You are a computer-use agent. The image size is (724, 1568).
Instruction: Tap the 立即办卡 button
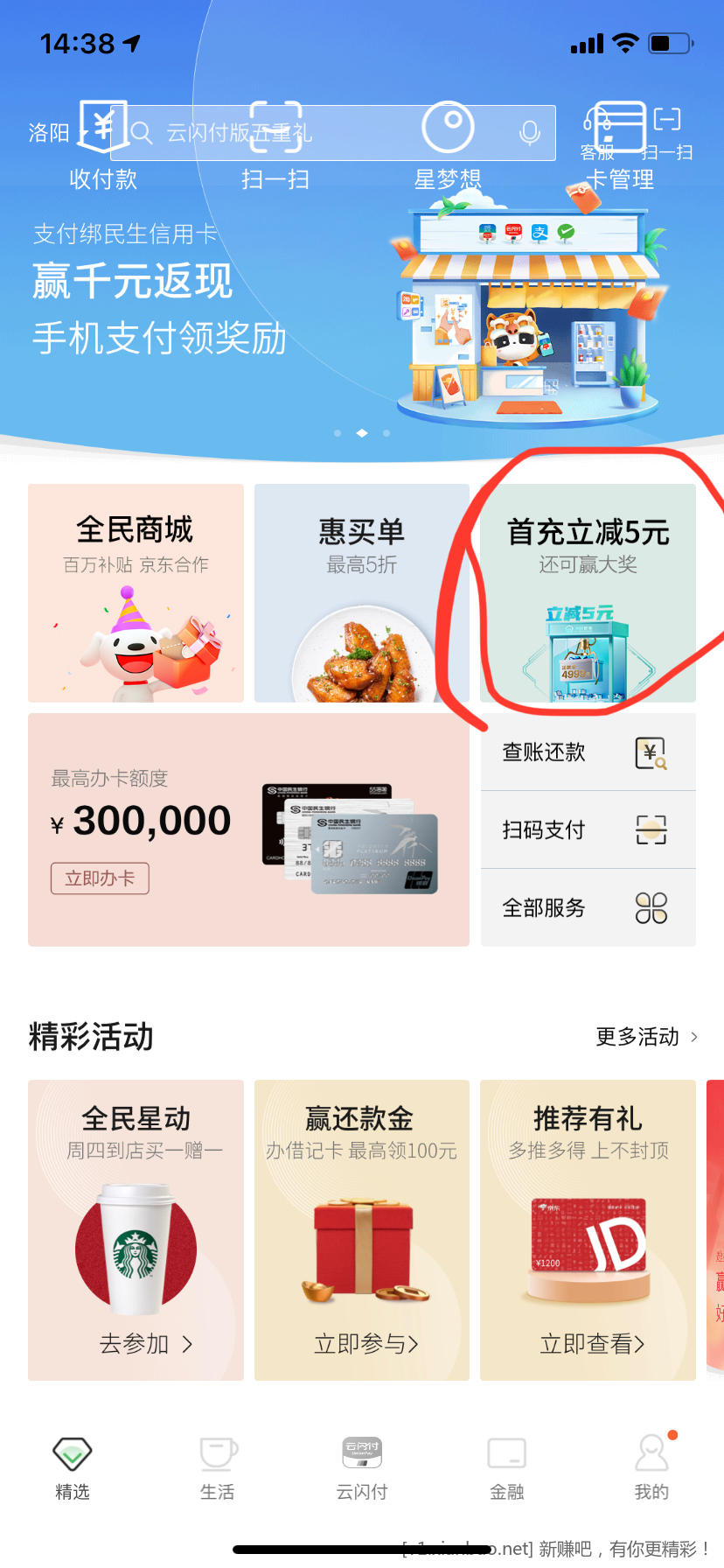pos(100,878)
